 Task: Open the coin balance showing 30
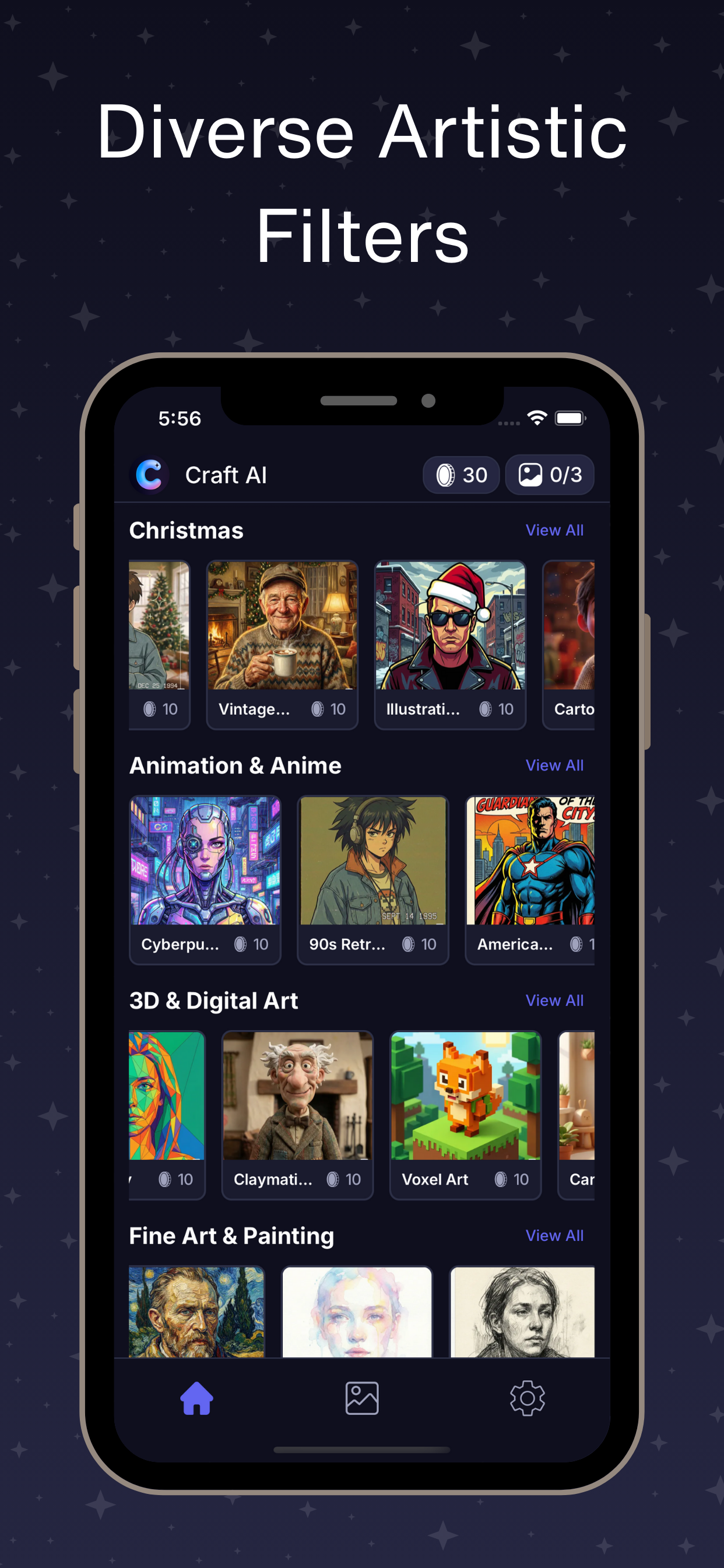tap(461, 475)
